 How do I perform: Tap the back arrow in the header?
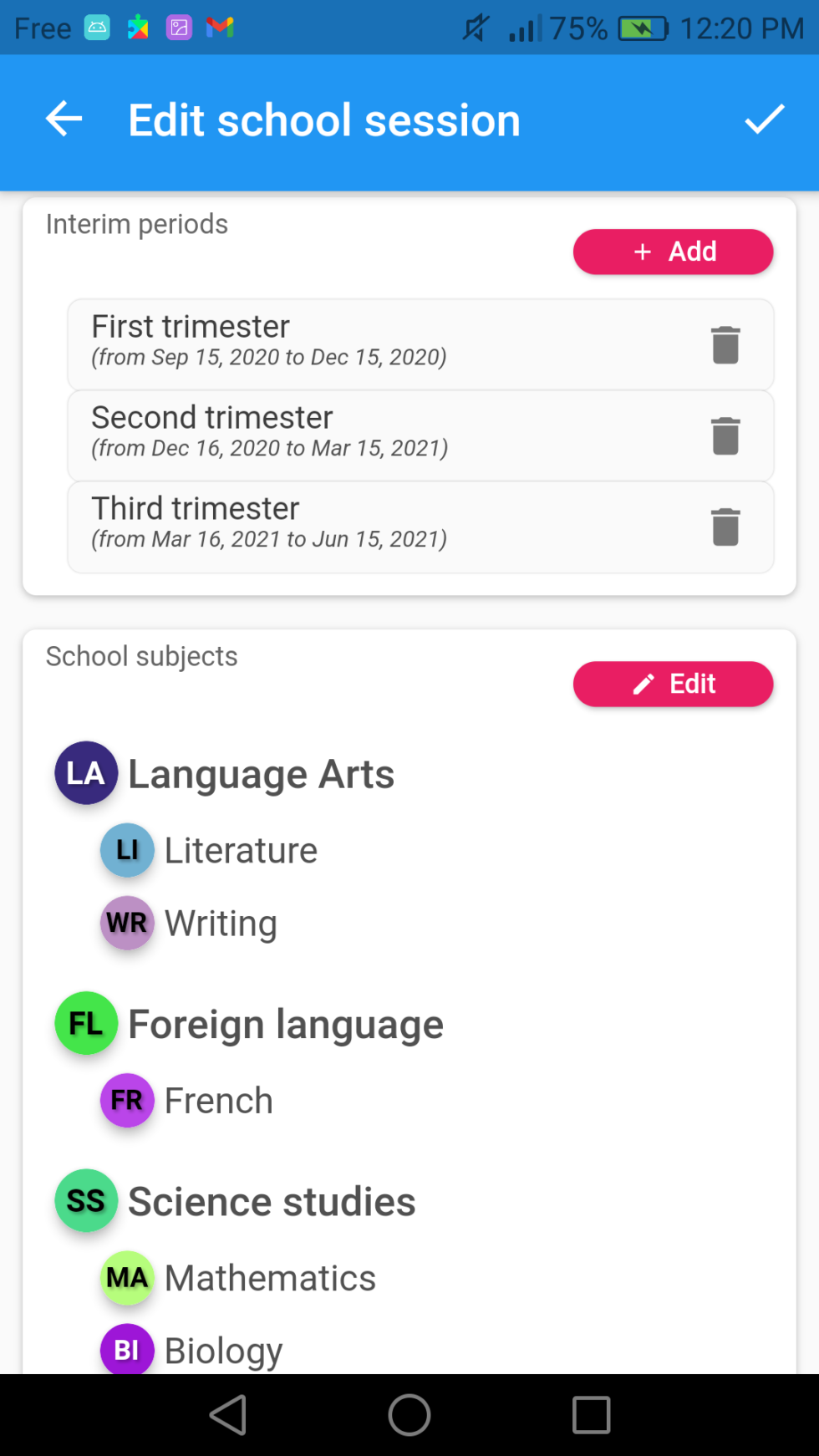pos(63,120)
